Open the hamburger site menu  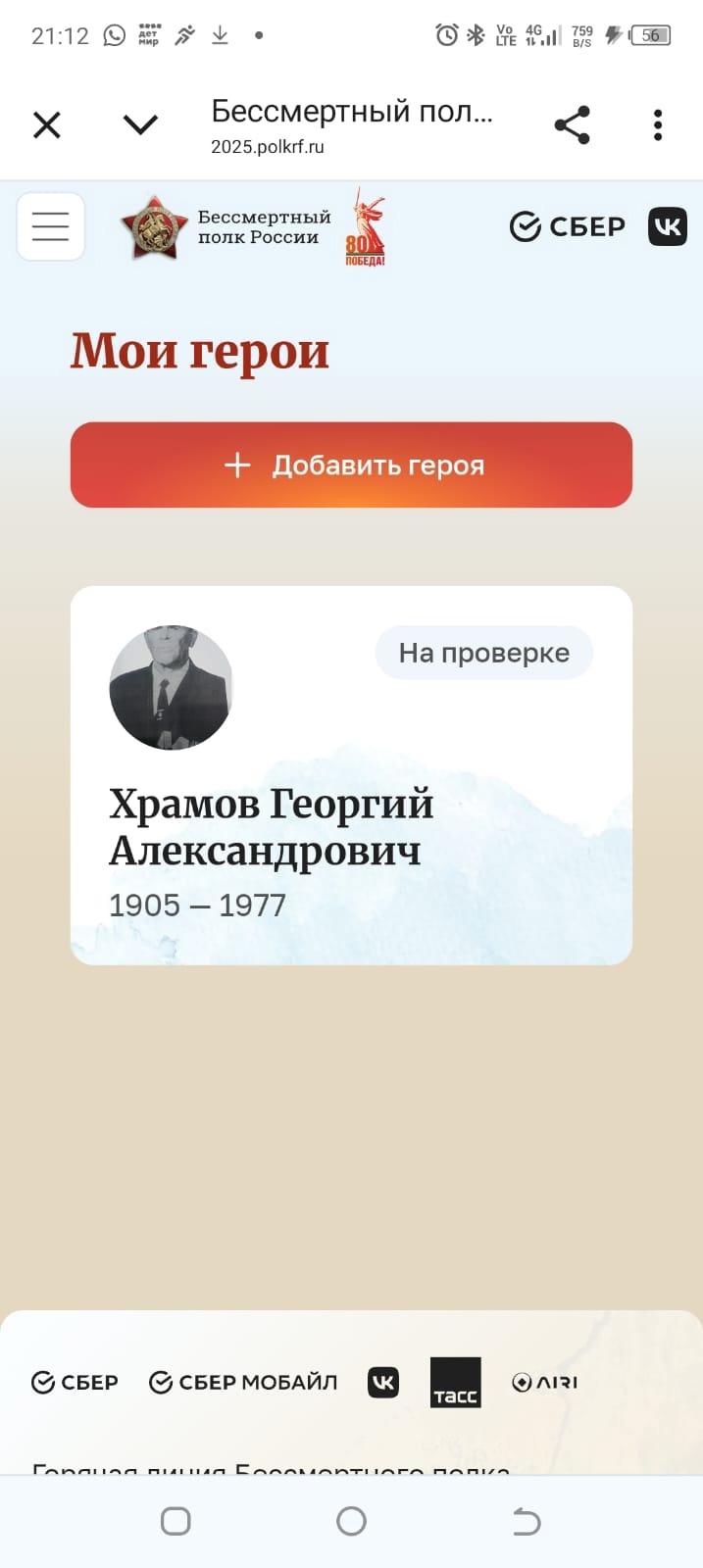point(51,226)
